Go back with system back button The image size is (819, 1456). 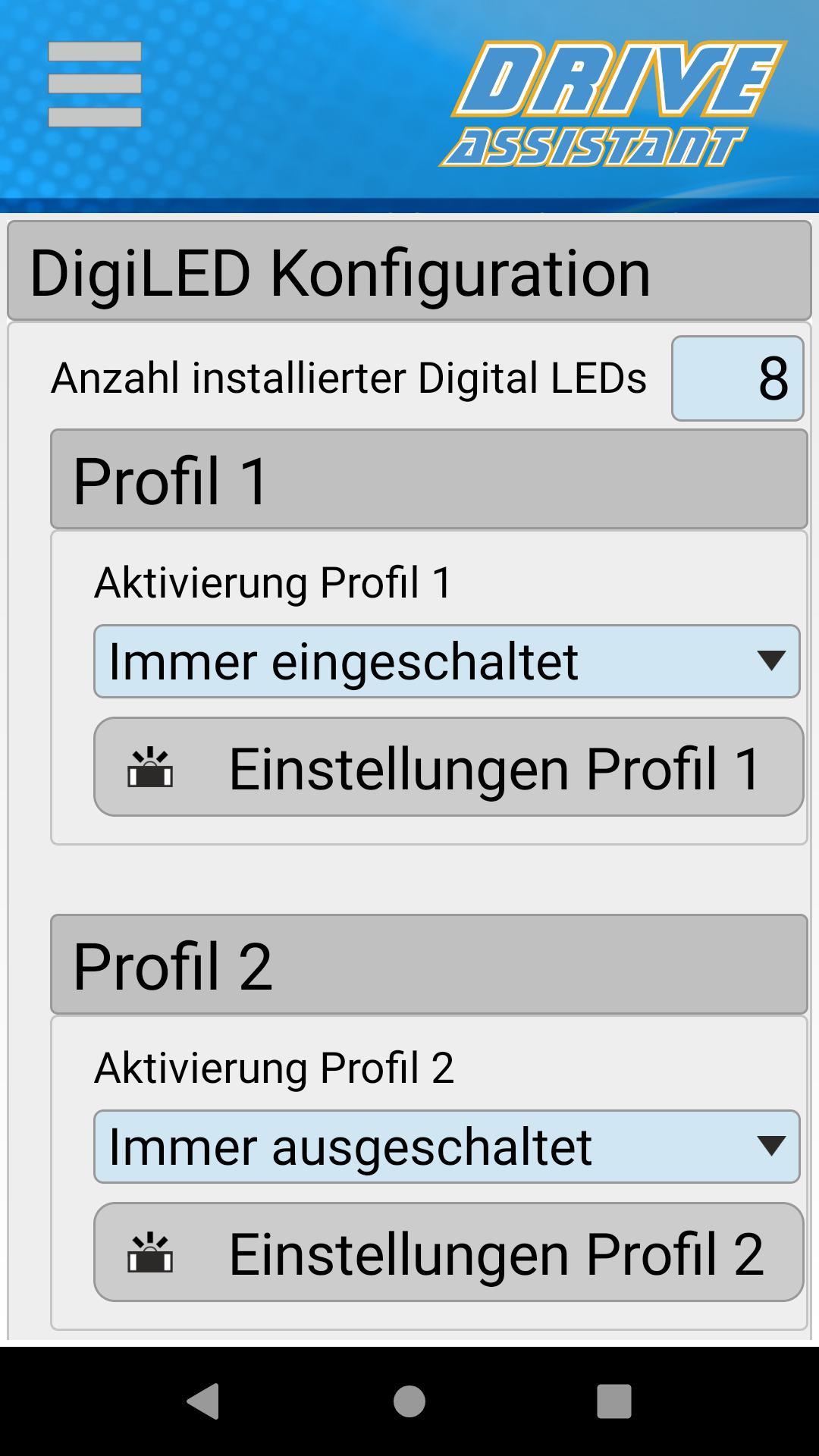coord(203,1401)
